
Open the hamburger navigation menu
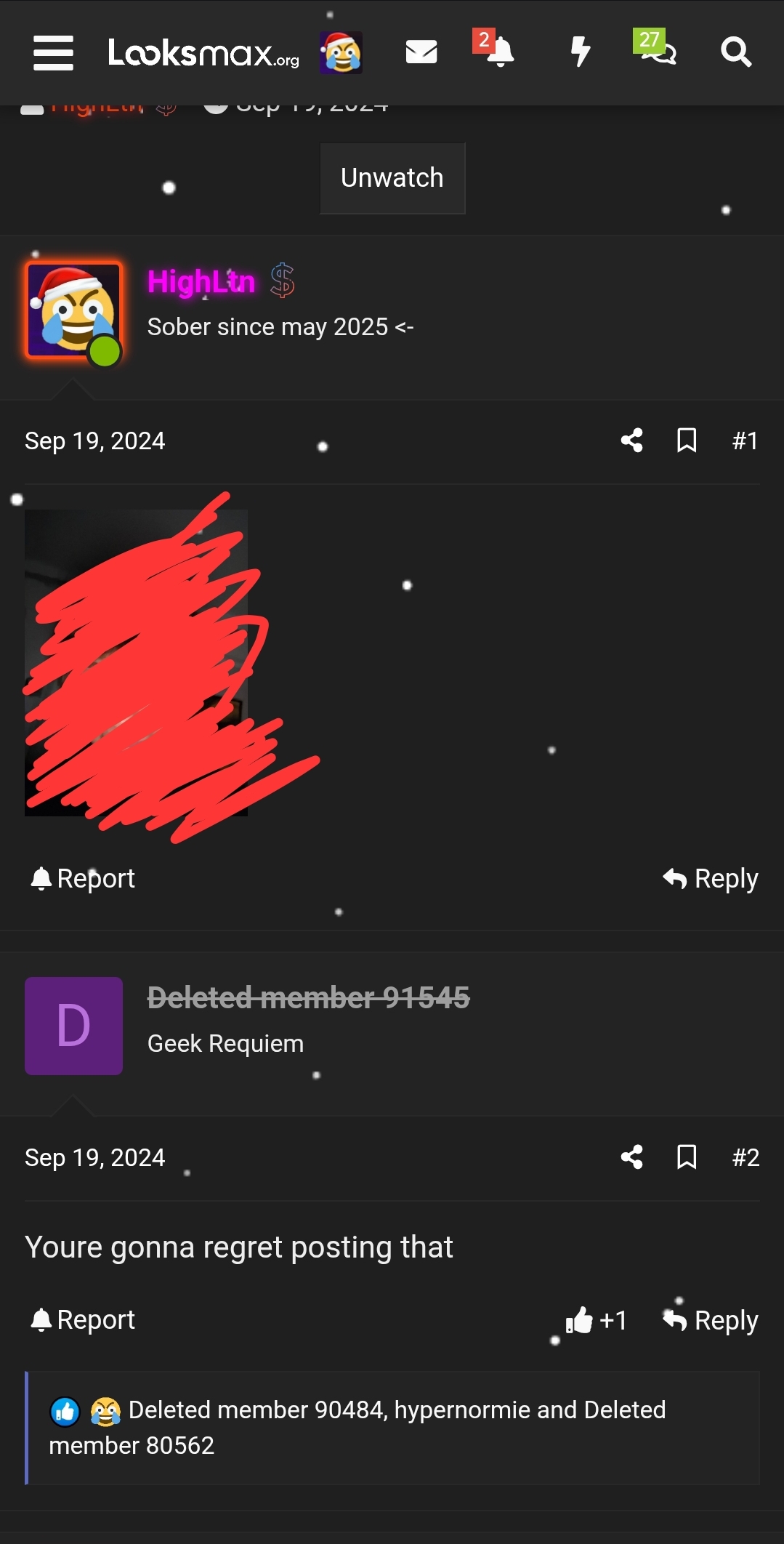pyautogui.click(x=52, y=52)
